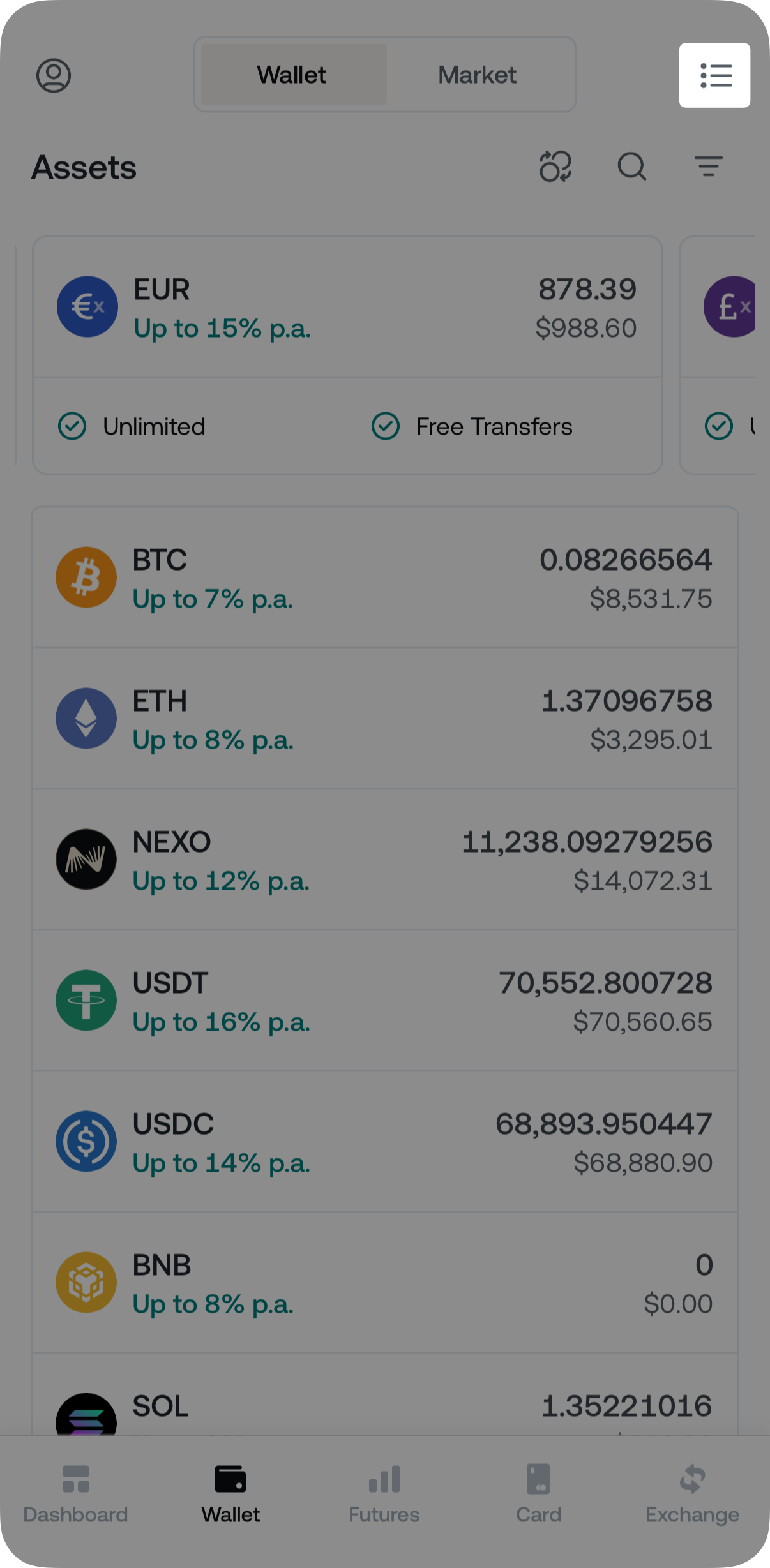
Task: Open the USDC asset row
Action: pyautogui.click(x=385, y=1142)
